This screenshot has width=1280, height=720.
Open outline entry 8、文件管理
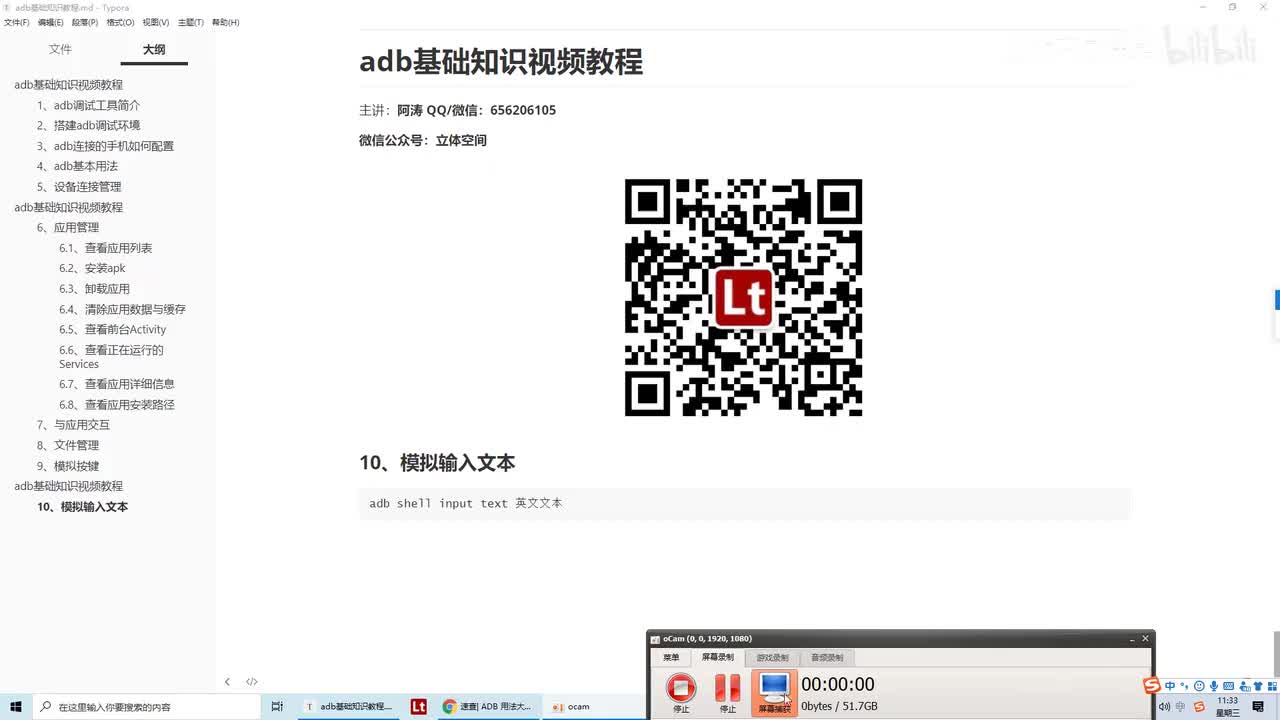pyautogui.click(x=76, y=445)
